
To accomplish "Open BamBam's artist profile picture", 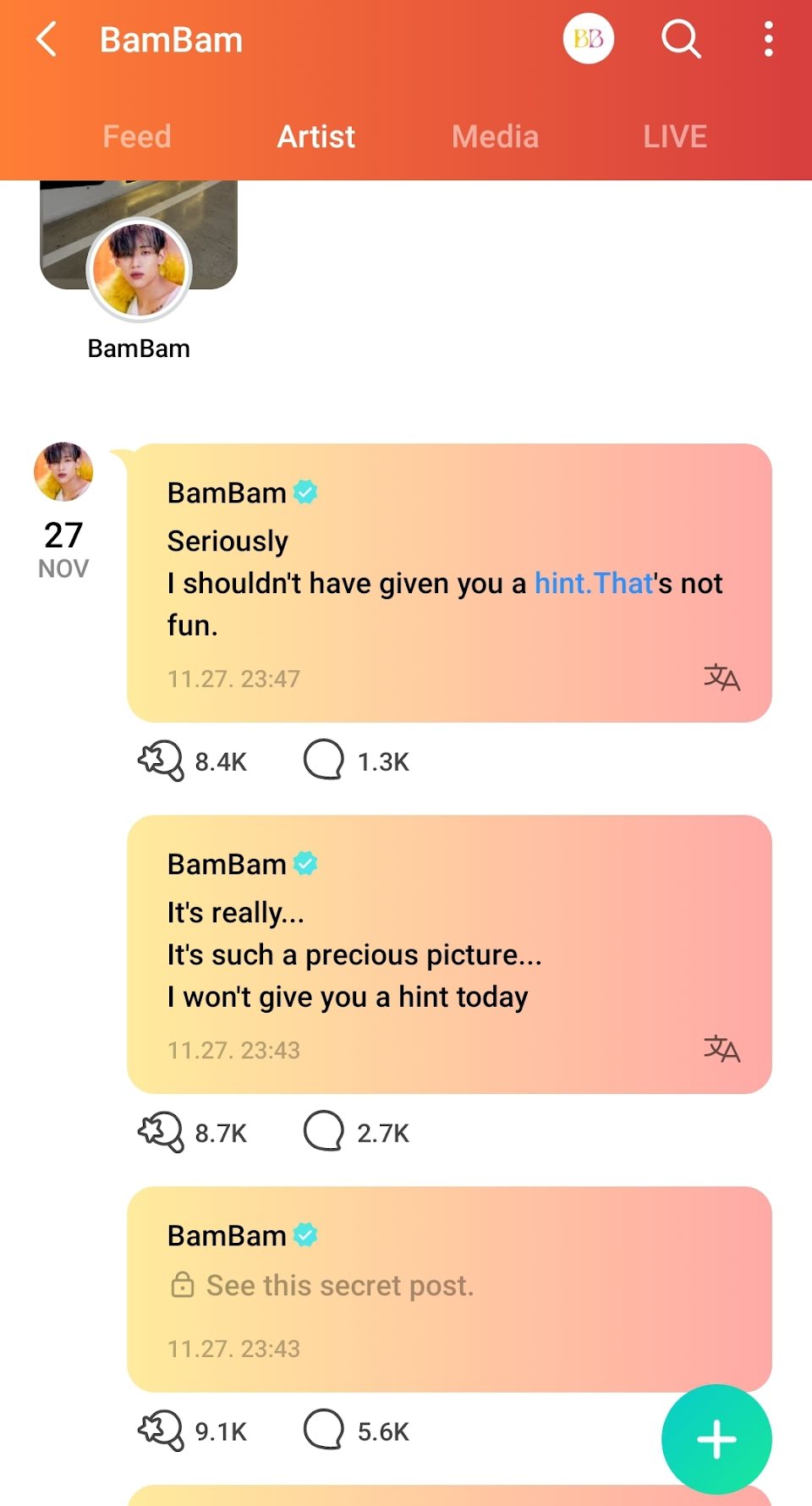I will (139, 270).
